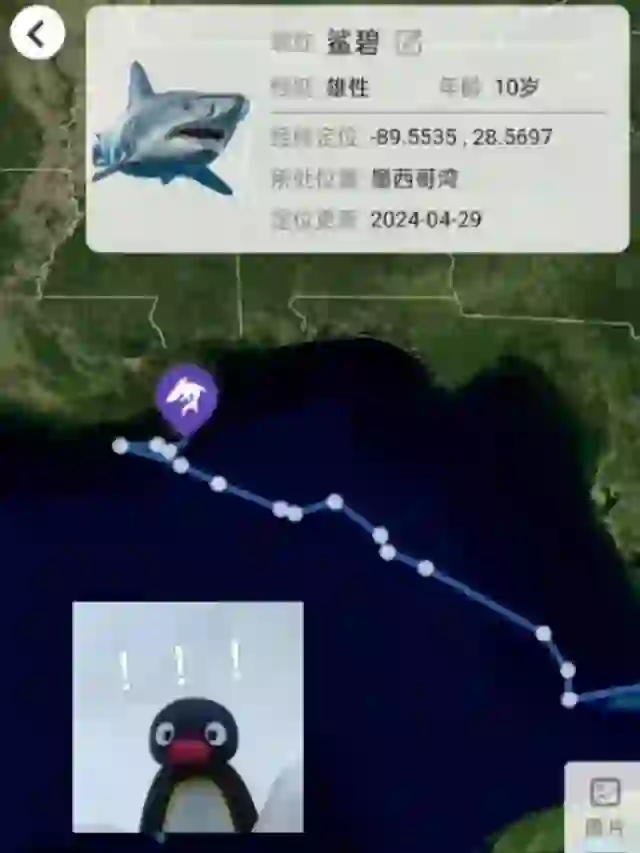Go back using the arrow button
Image resolution: width=640 pixels, height=853 pixels.
pyautogui.click(x=37, y=34)
